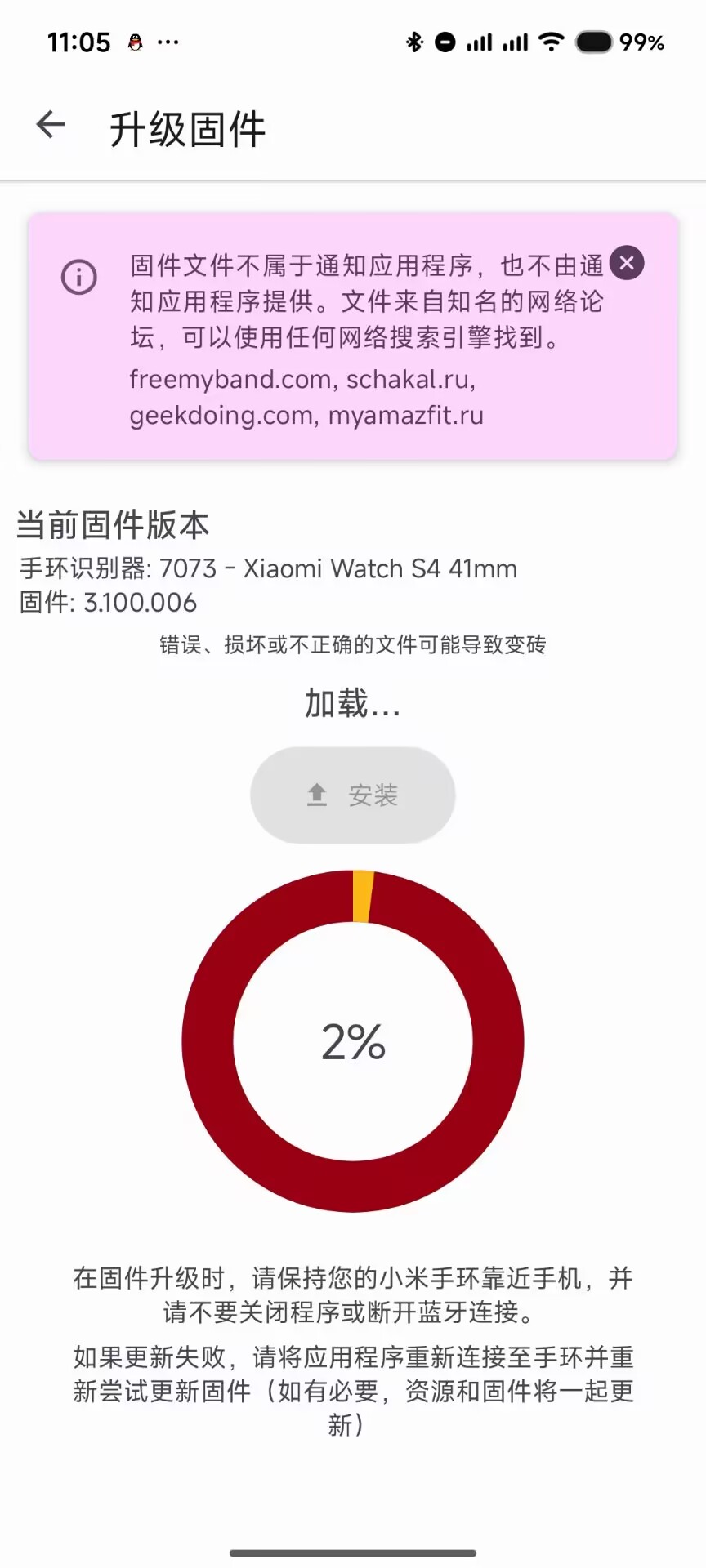This screenshot has width=706, height=1568.
Task: Dismiss the pink firmware notice banner
Action: pyautogui.click(x=627, y=263)
